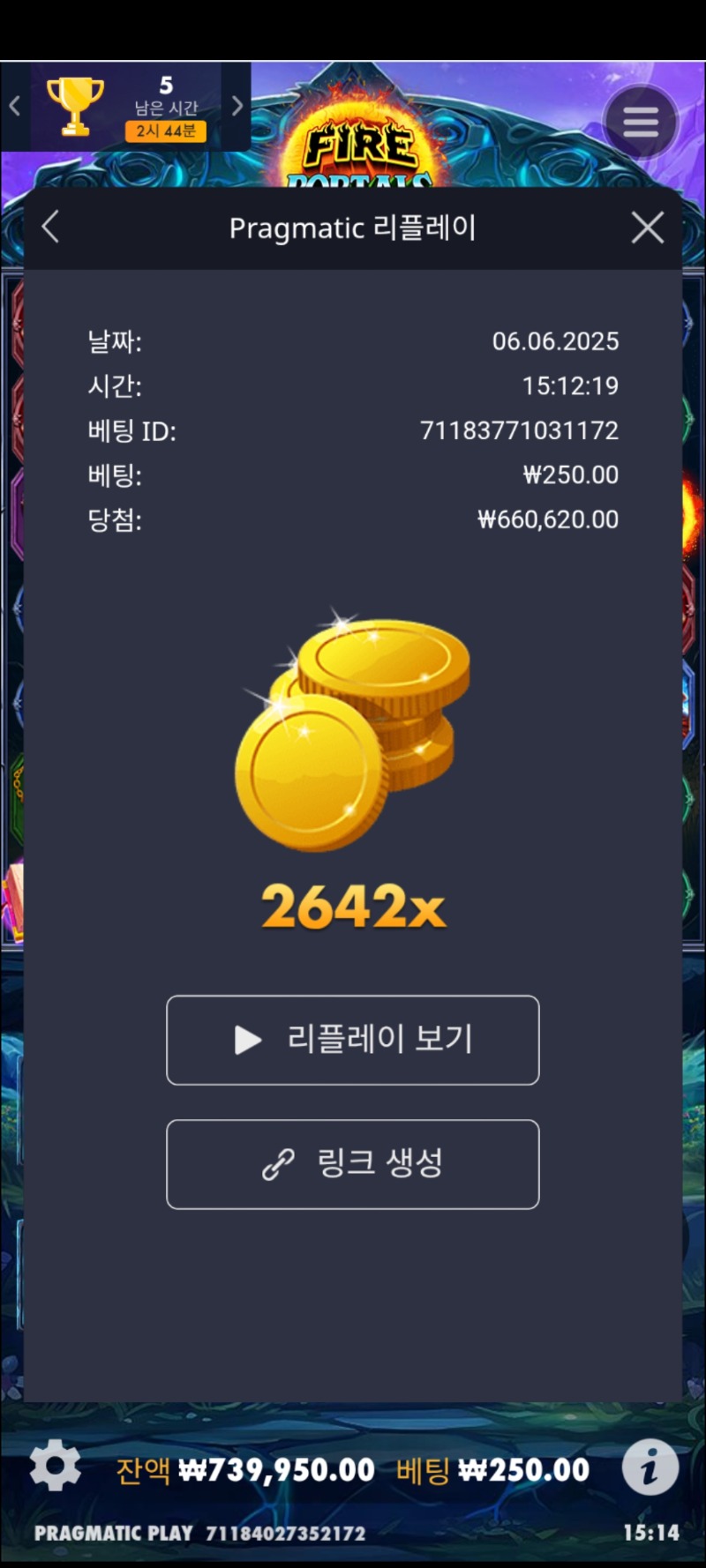Open the hamburger menu

641,122
